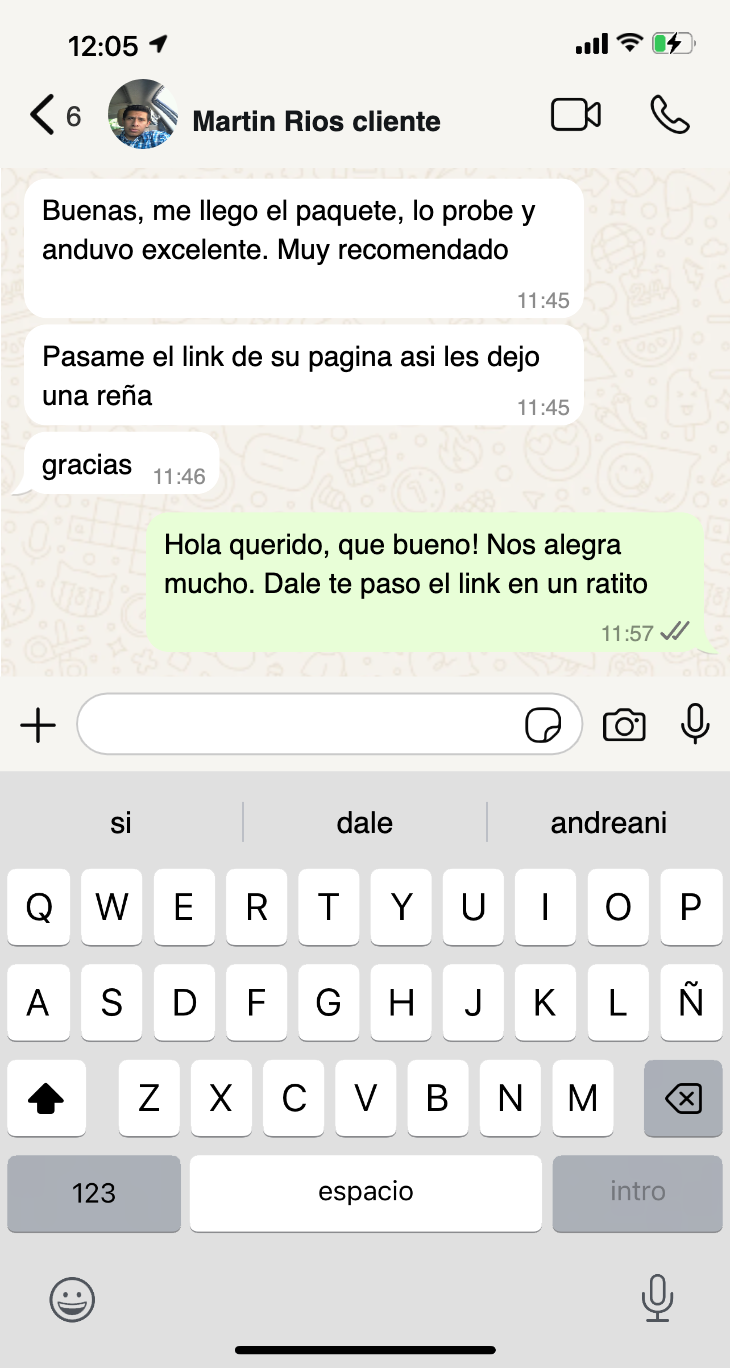Insert the suggested word "andreani"
The height and width of the screenshot is (1368, 730).
(608, 823)
